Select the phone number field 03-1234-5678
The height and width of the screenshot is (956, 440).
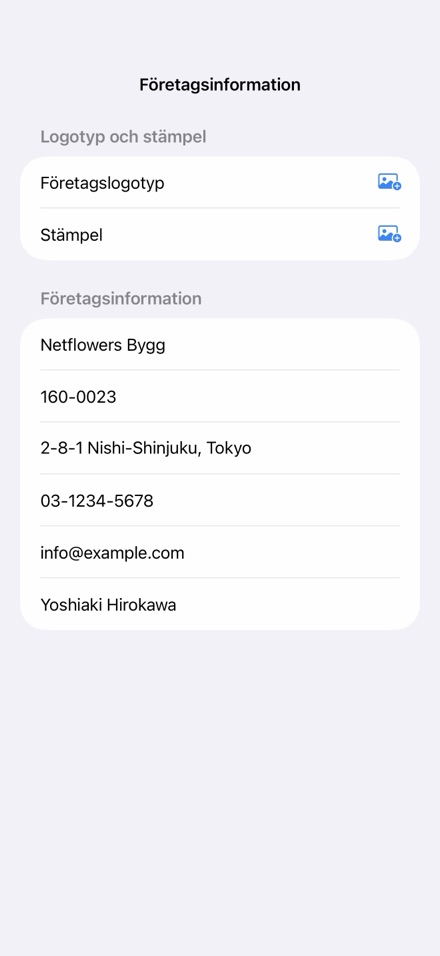pyautogui.click(x=220, y=501)
